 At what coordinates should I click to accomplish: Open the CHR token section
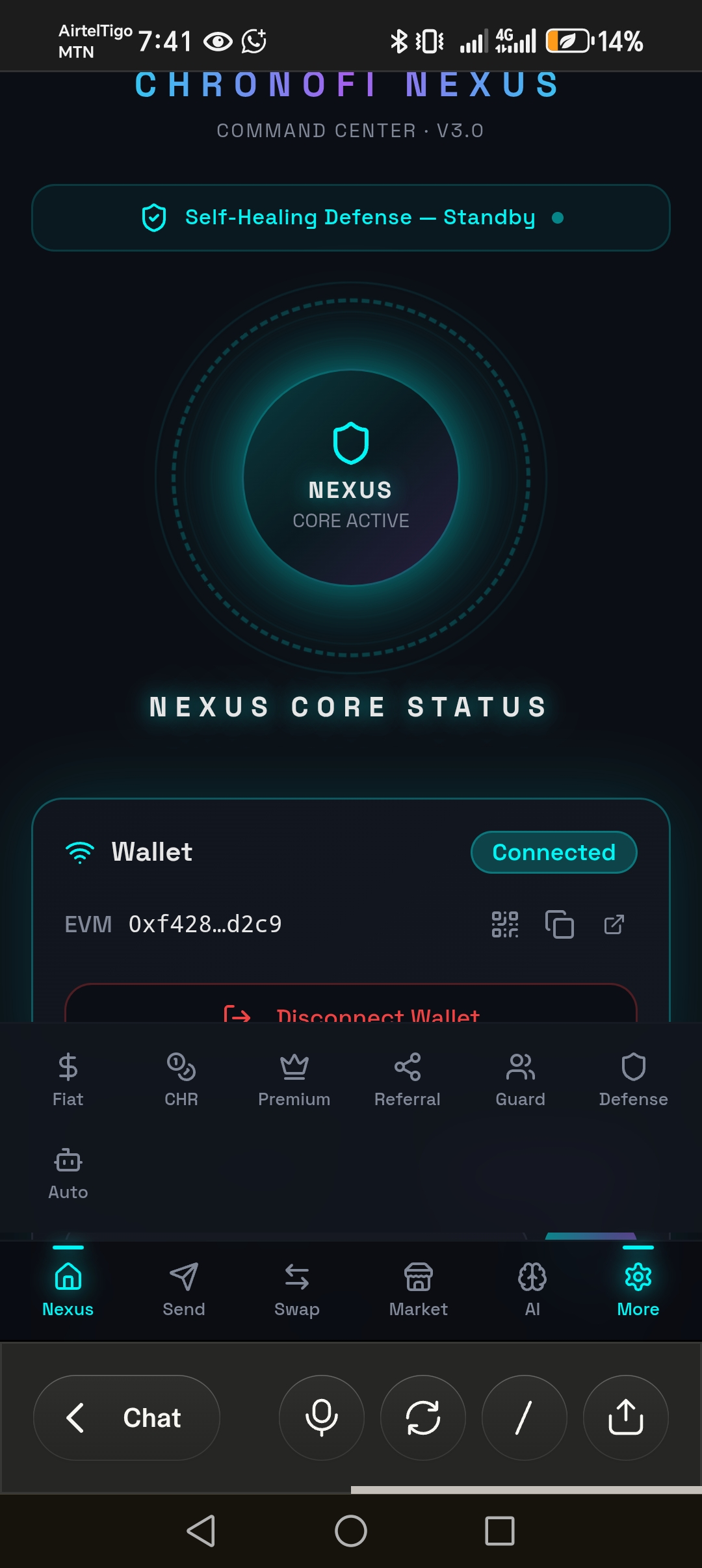pyautogui.click(x=181, y=1080)
